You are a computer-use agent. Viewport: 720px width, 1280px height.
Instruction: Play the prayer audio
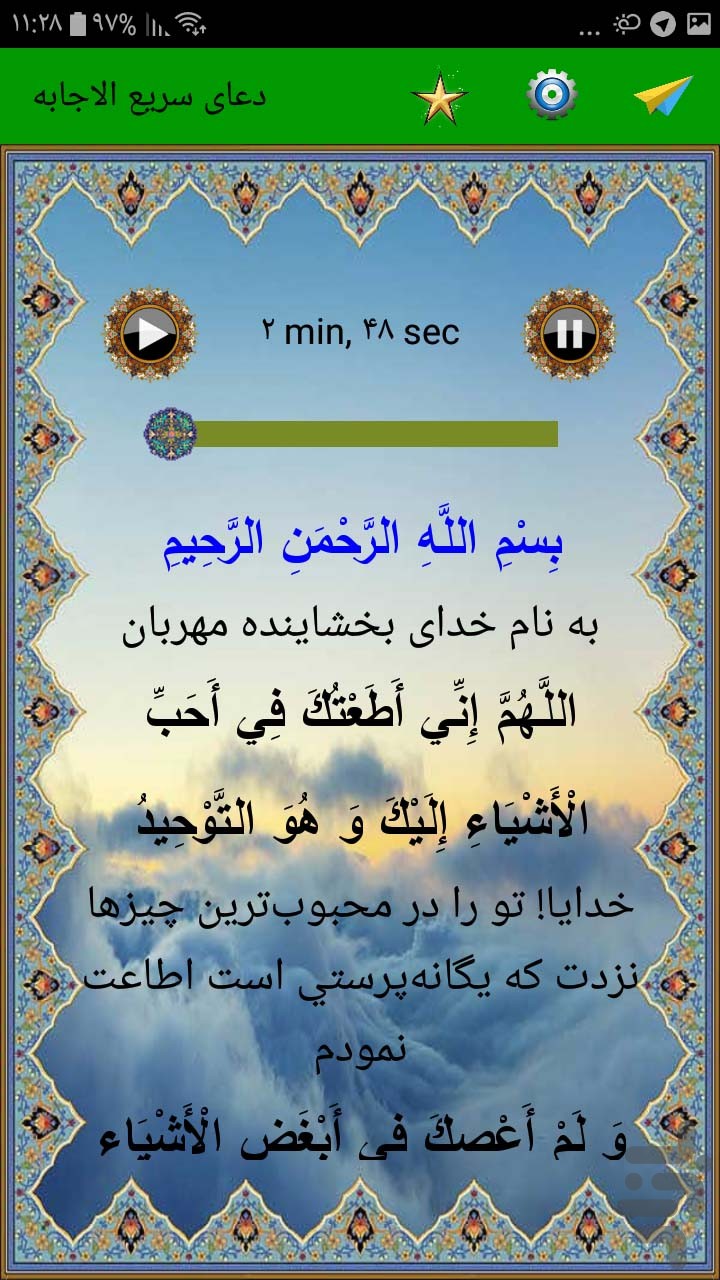[x=150, y=334]
